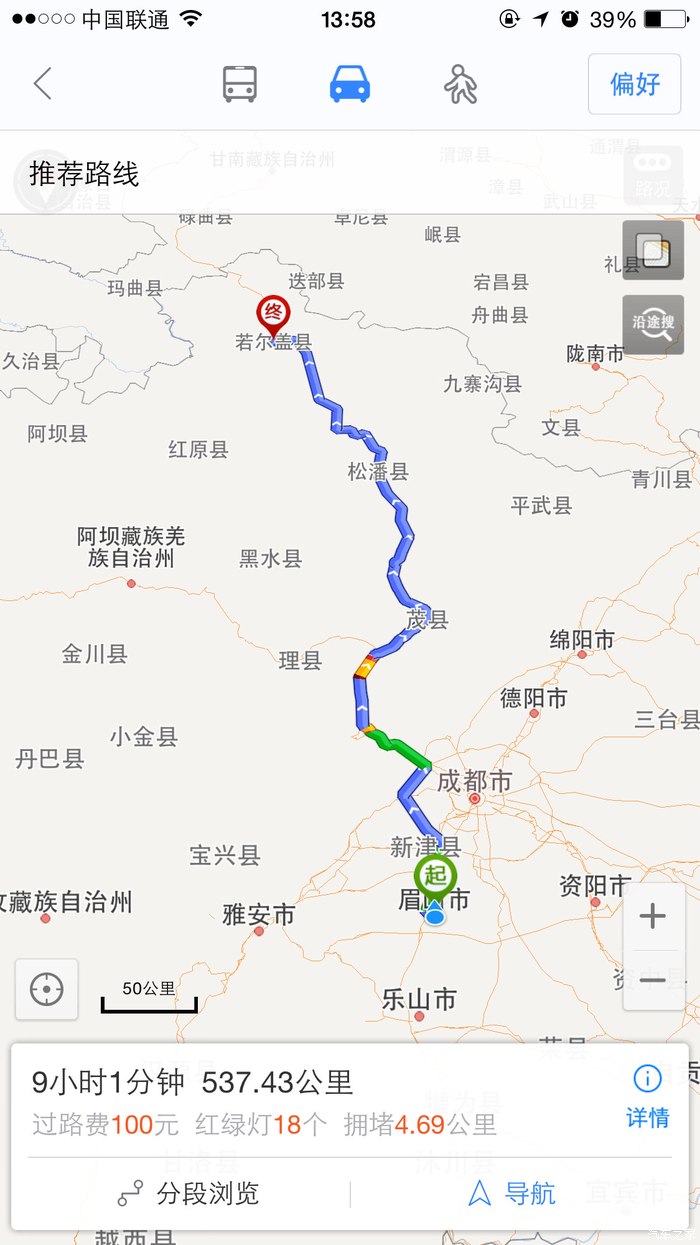Switch to the walking mode
This screenshot has width=700, height=1245.
pos(460,84)
